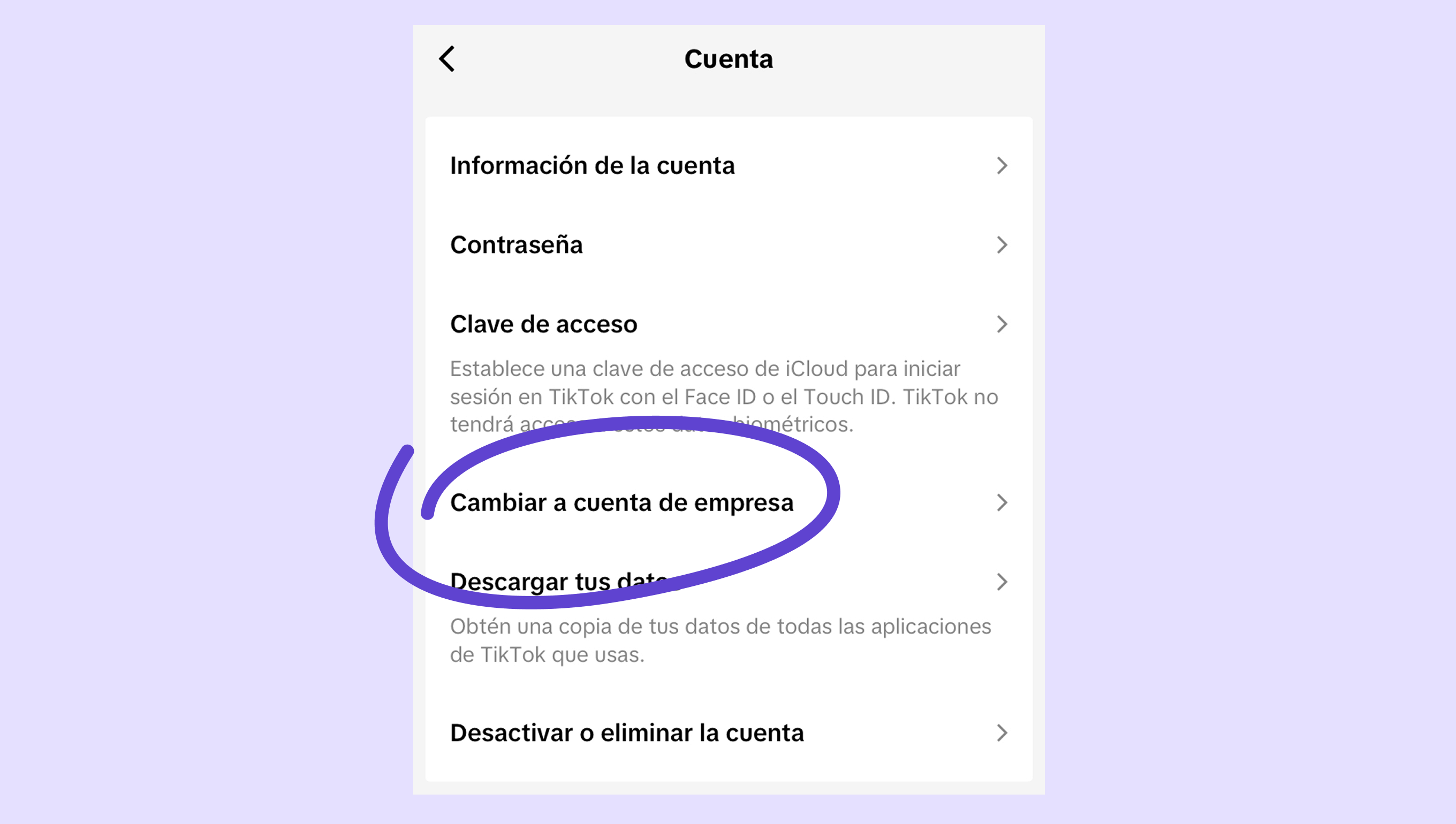Go back from the Cuenta screen

coord(447,59)
